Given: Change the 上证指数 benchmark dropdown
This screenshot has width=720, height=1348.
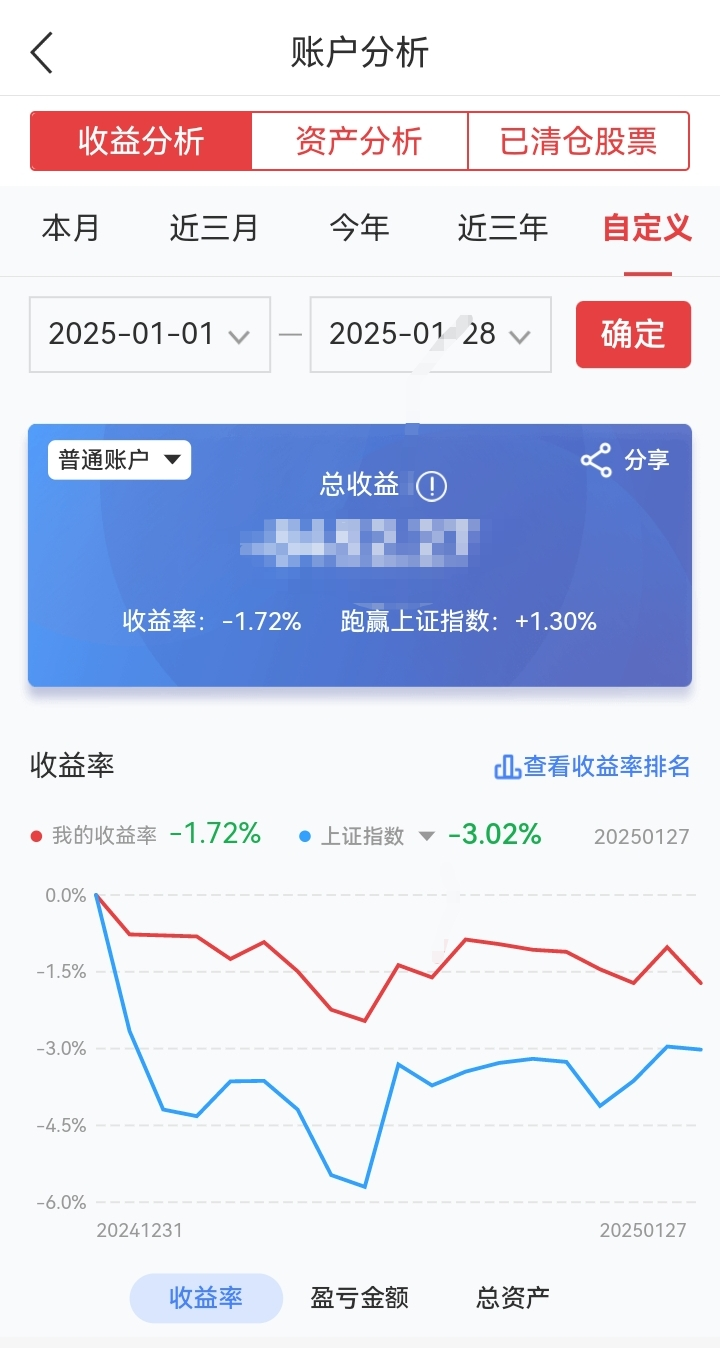Looking at the screenshot, I should 426,836.
